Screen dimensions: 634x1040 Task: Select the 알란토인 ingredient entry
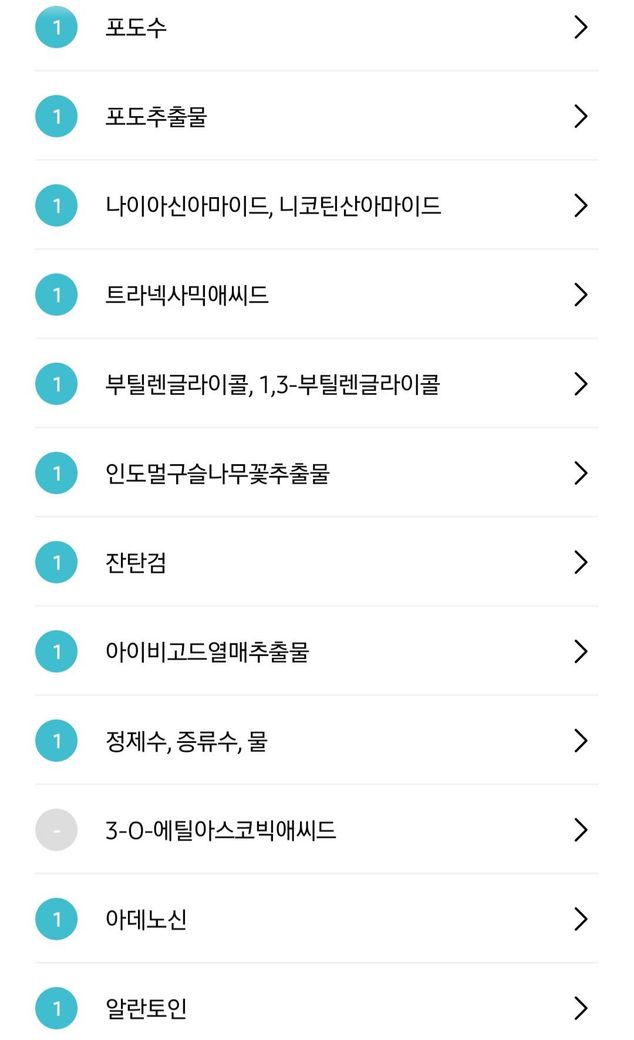316,1008
